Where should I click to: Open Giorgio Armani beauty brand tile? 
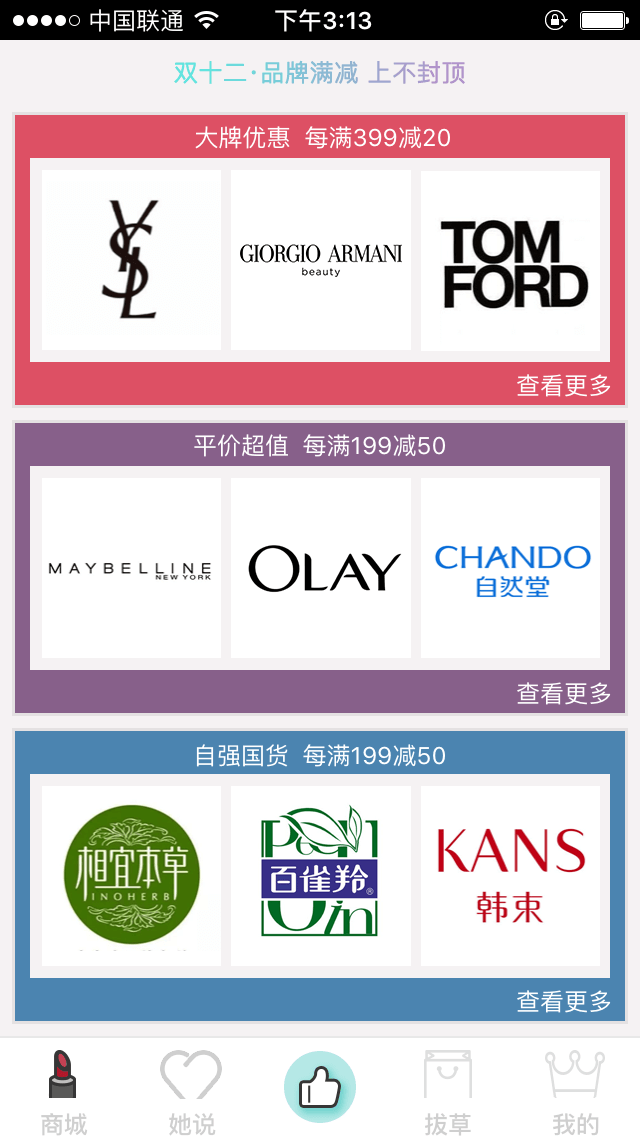[x=320, y=260]
